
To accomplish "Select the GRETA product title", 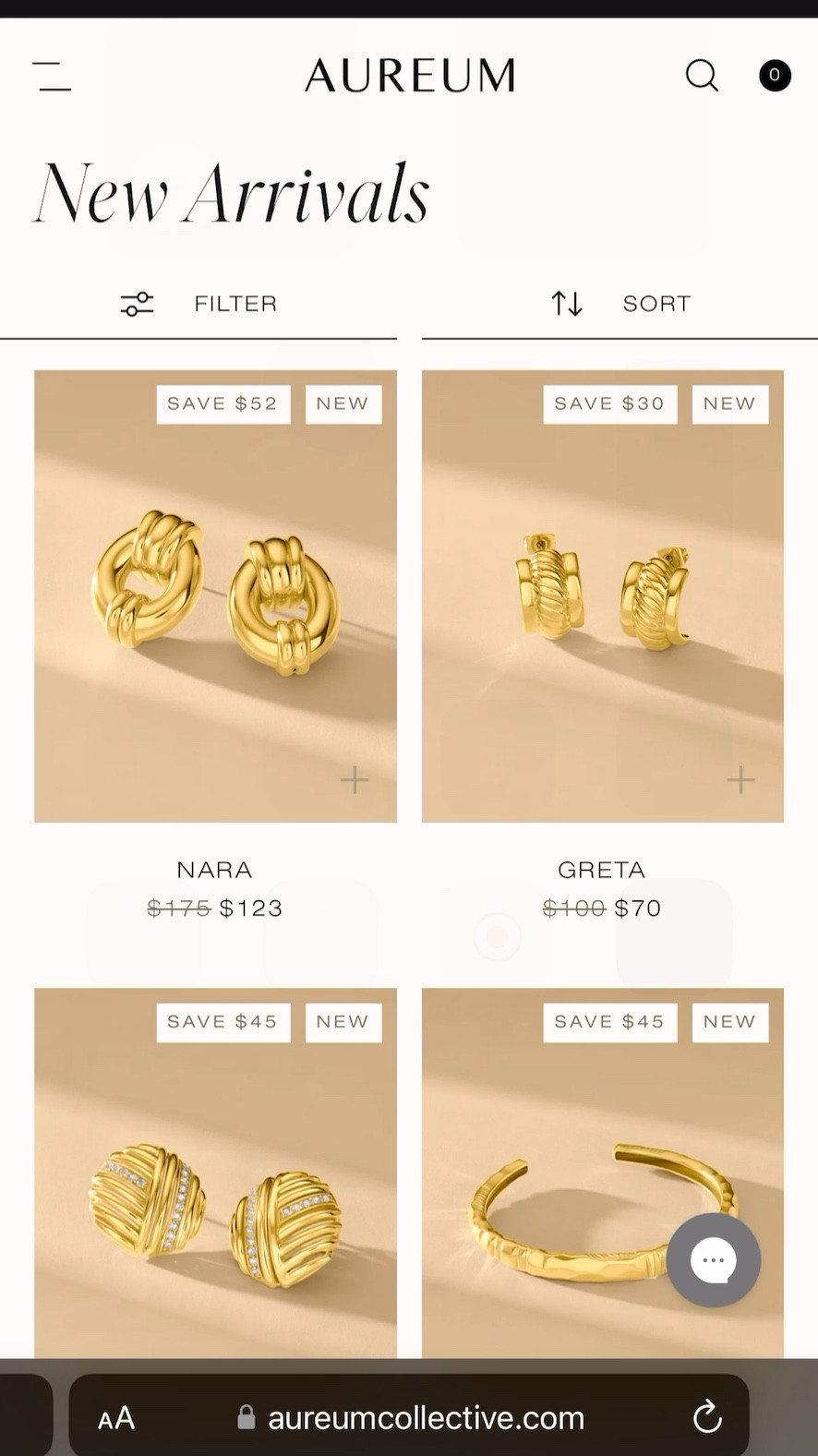I will coord(601,869).
